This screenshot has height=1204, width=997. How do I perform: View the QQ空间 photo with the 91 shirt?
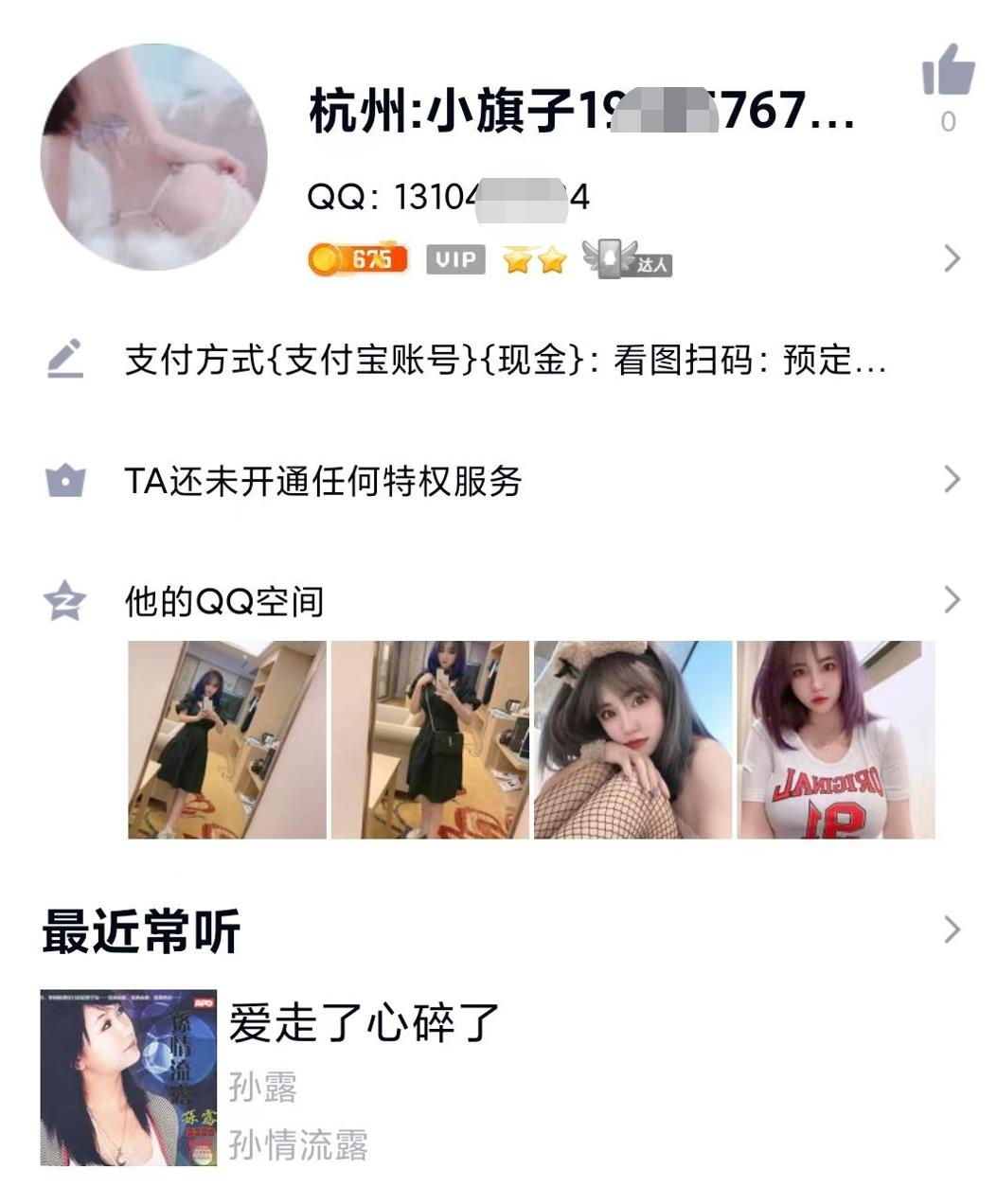coord(836,739)
